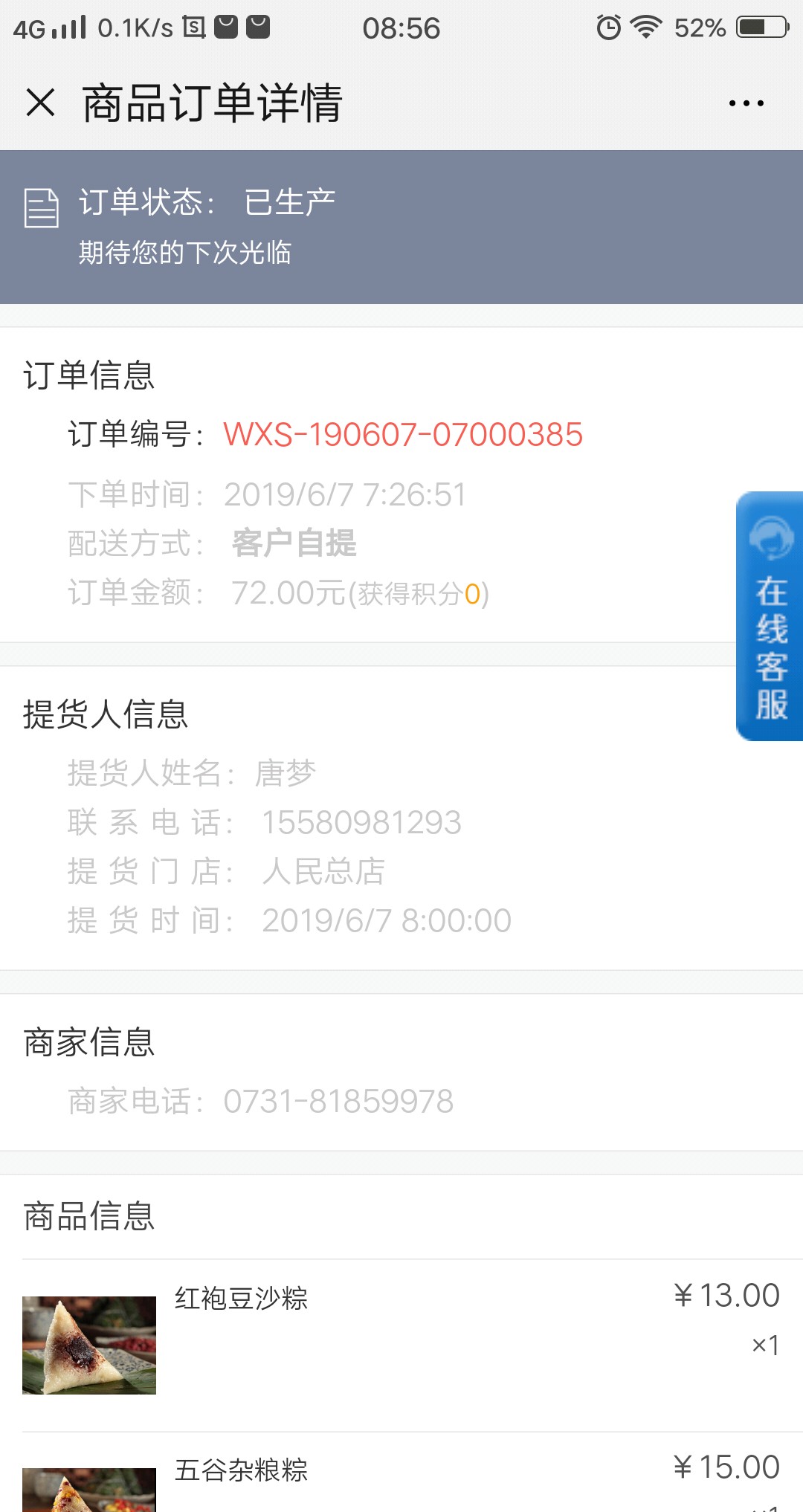Close the order details page
803x1512 pixels.
click(x=41, y=103)
